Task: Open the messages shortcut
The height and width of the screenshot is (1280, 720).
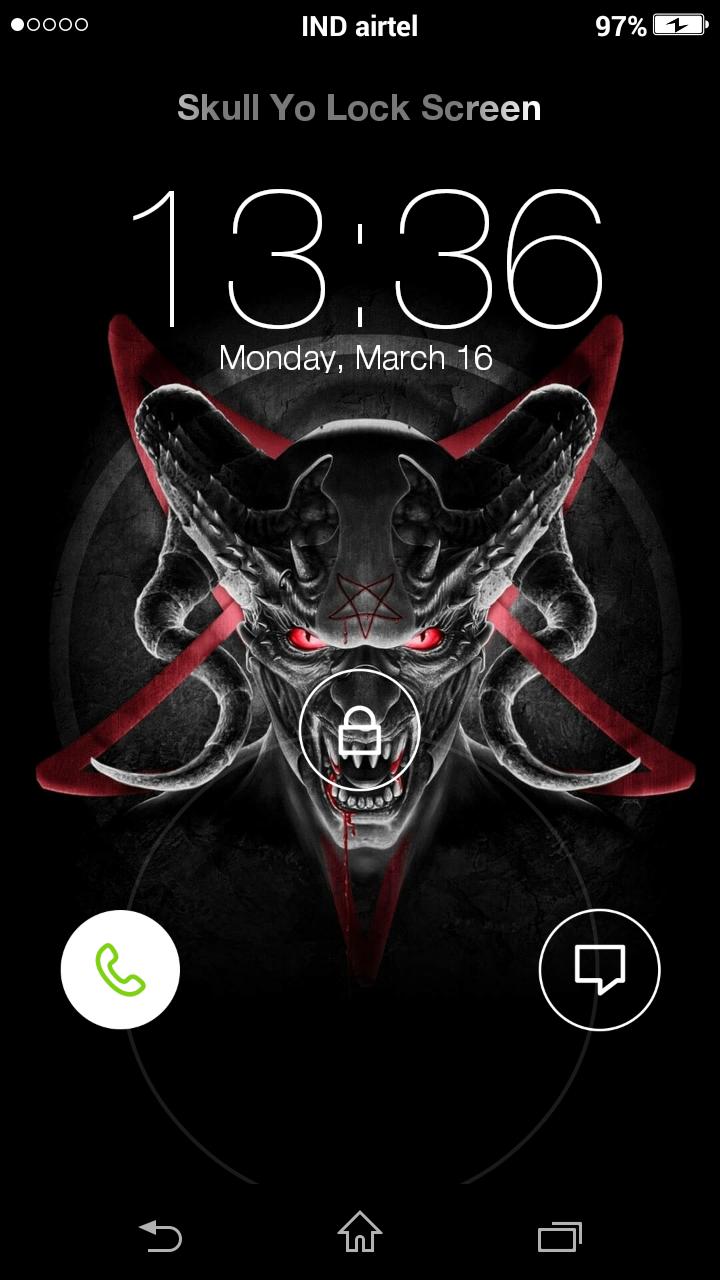Action: [x=599, y=969]
